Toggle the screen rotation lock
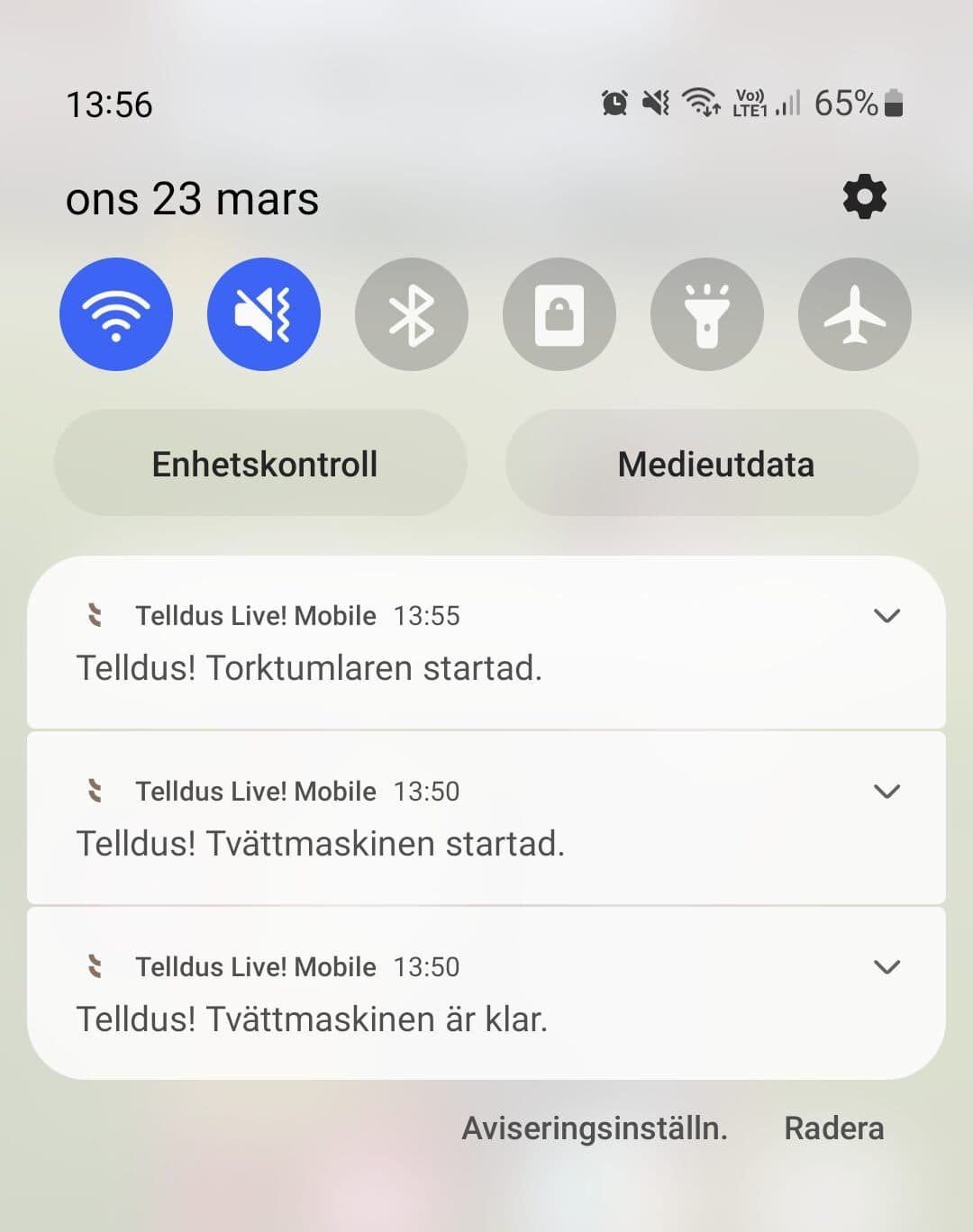Image resolution: width=973 pixels, height=1232 pixels. point(559,314)
